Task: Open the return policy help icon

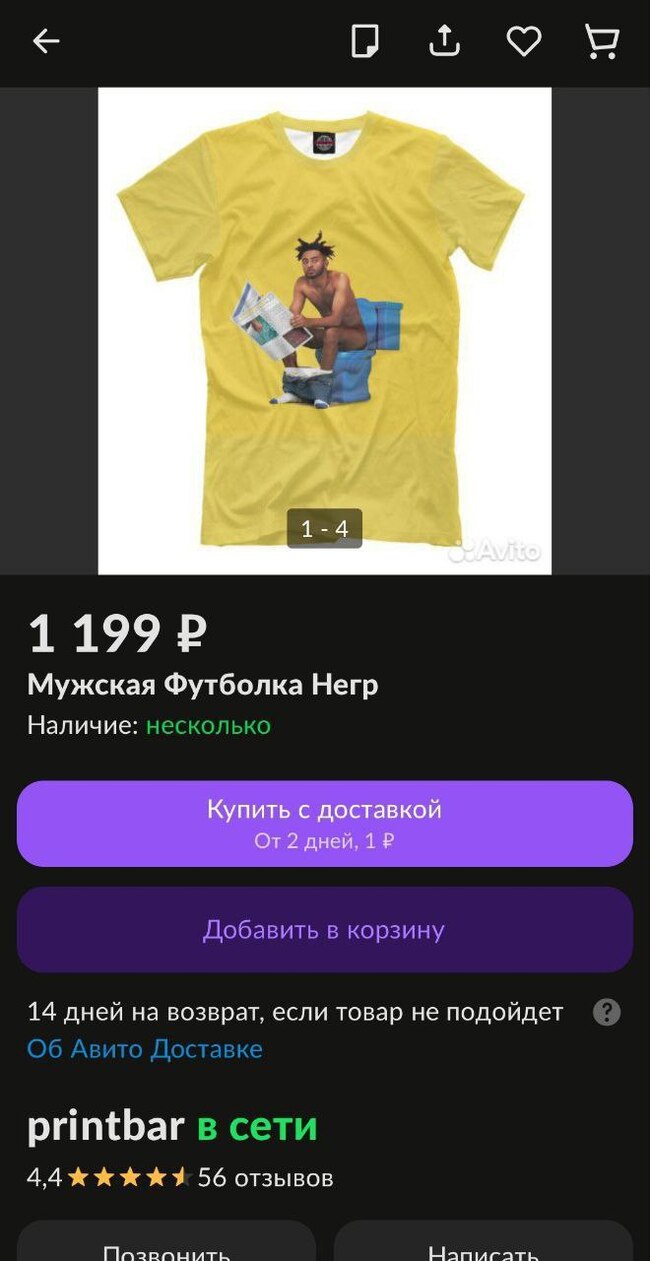Action: 606,1012
